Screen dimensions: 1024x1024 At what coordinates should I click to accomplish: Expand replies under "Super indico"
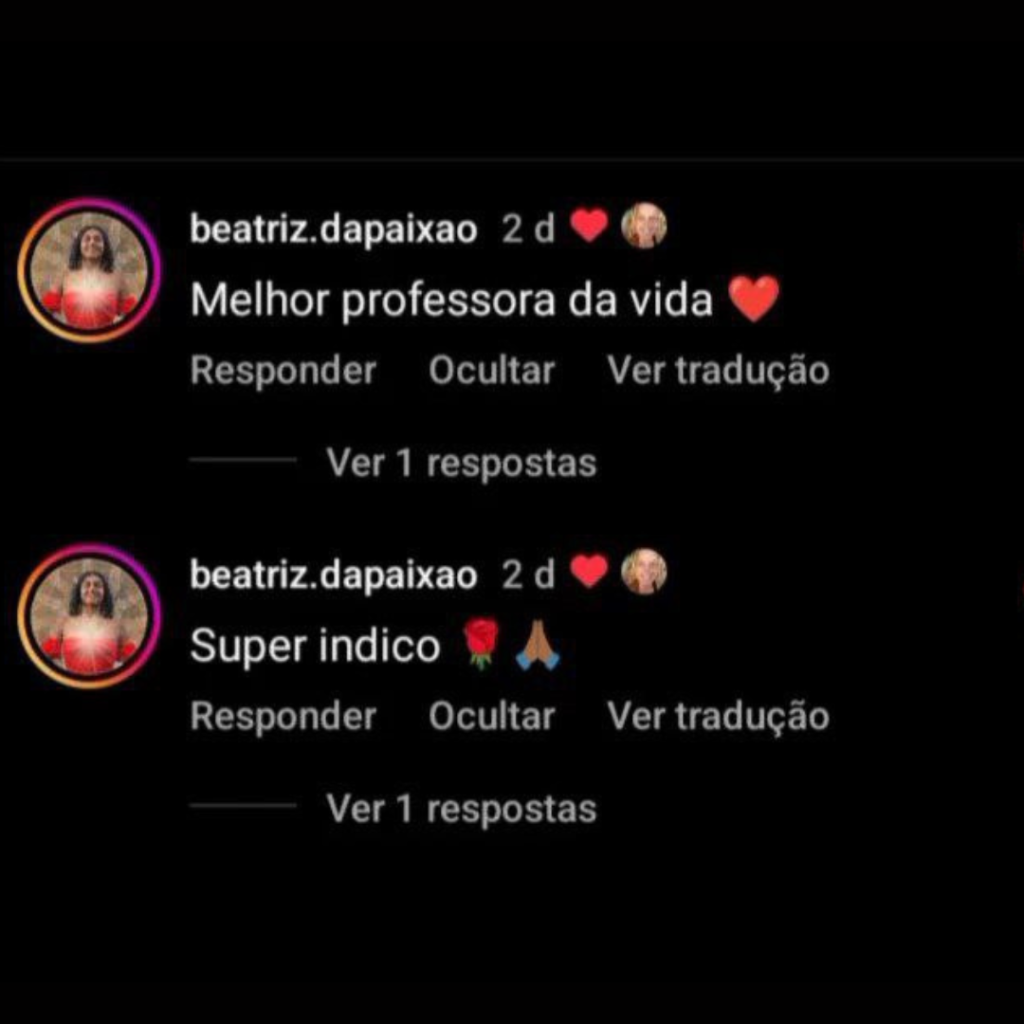[461, 809]
